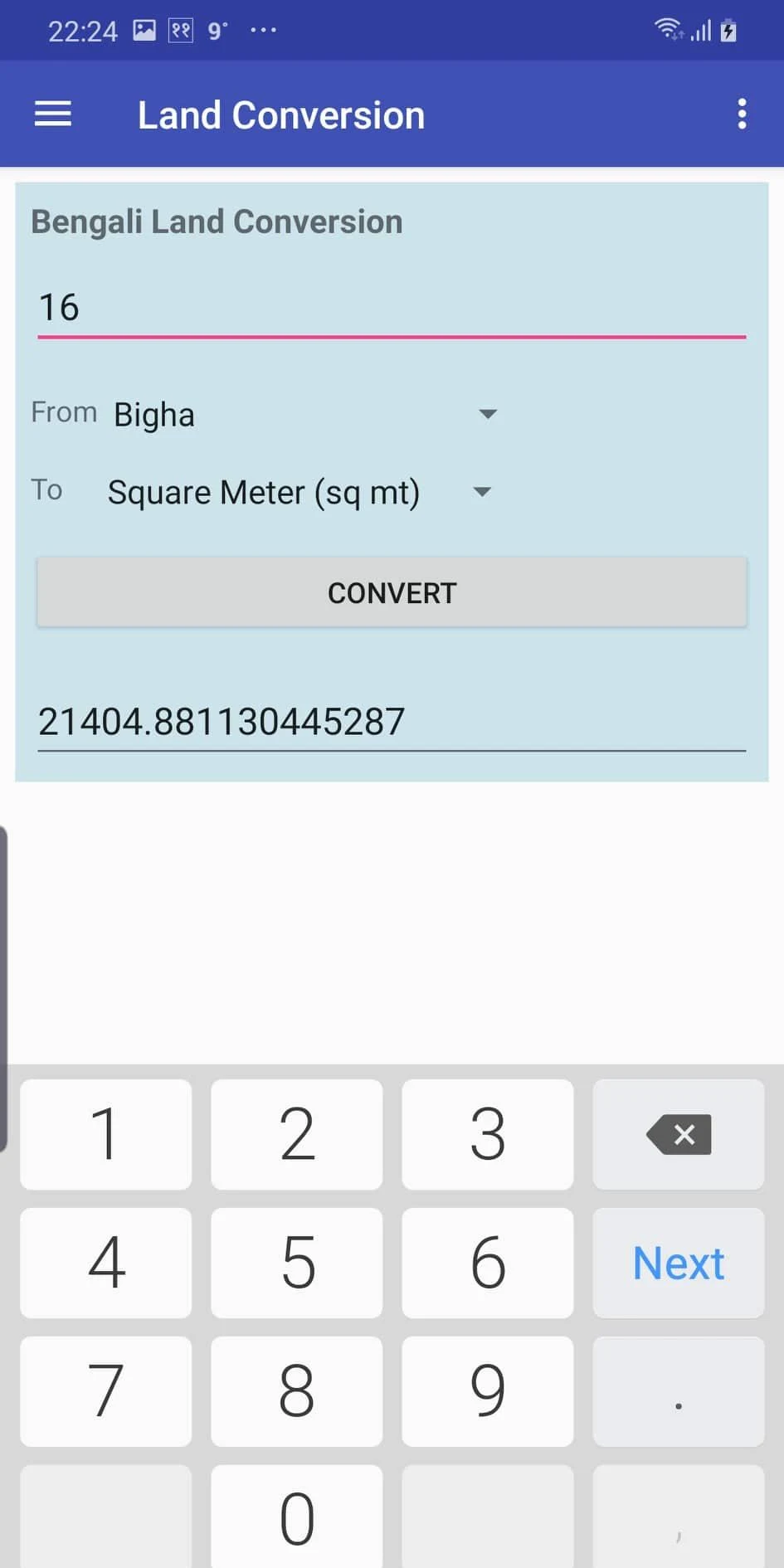The width and height of the screenshot is (784, 1568).
Task: Expand the From unit dropdown (Bigha)
Action: (x=305, y=414)
